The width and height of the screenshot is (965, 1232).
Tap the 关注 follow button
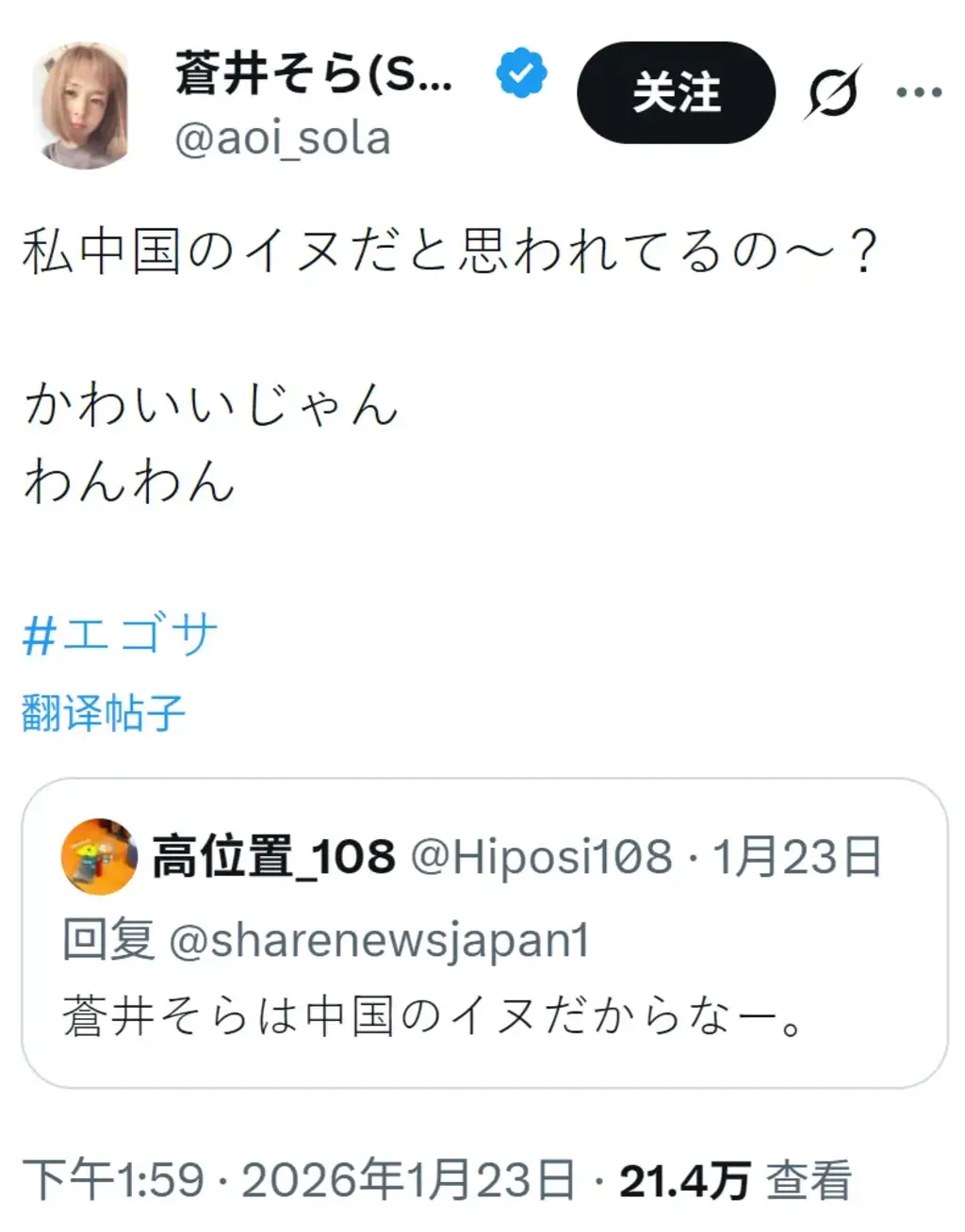pos(676,93)
